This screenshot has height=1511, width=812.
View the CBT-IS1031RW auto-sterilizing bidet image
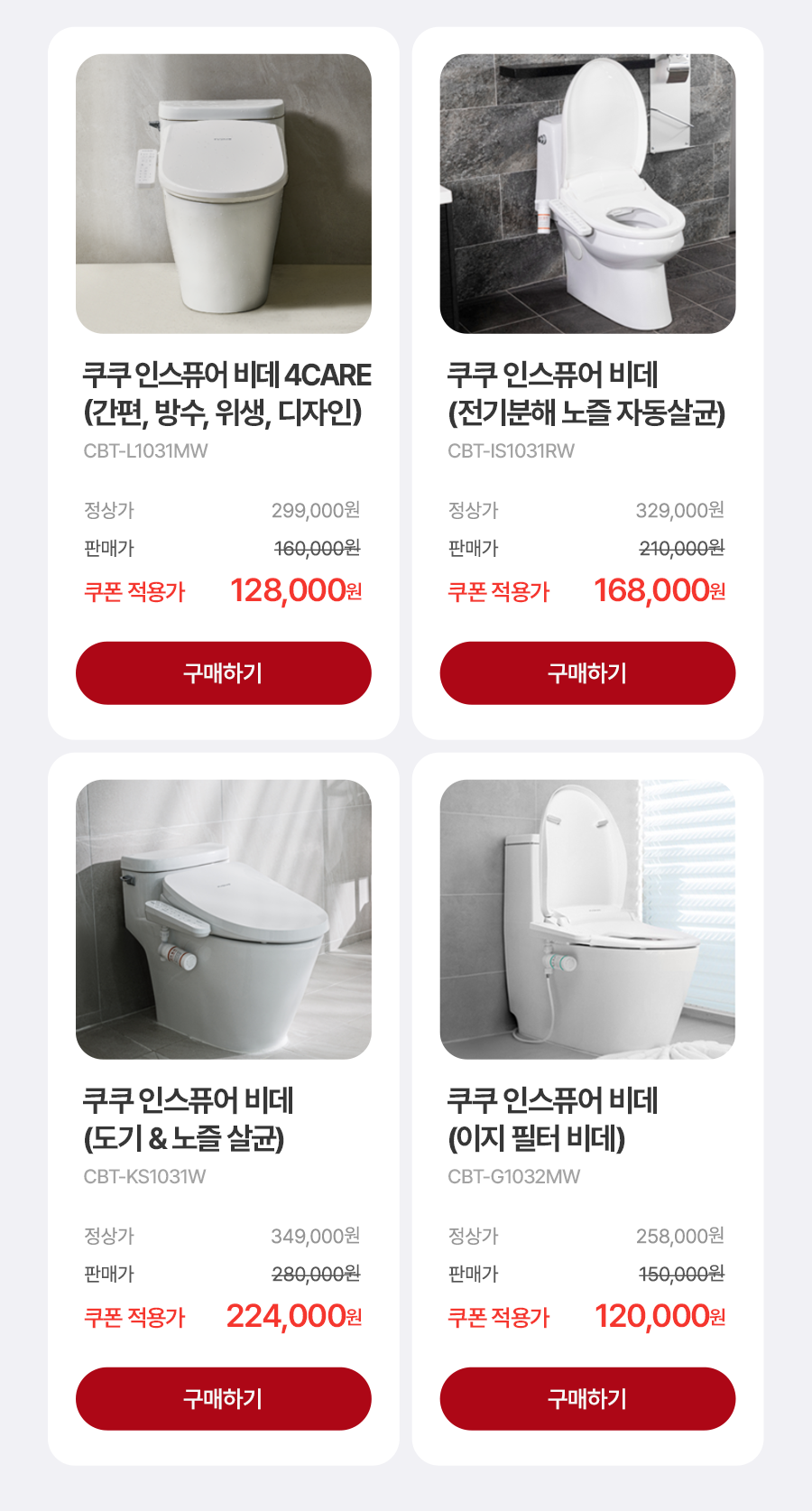click(587, 194)
